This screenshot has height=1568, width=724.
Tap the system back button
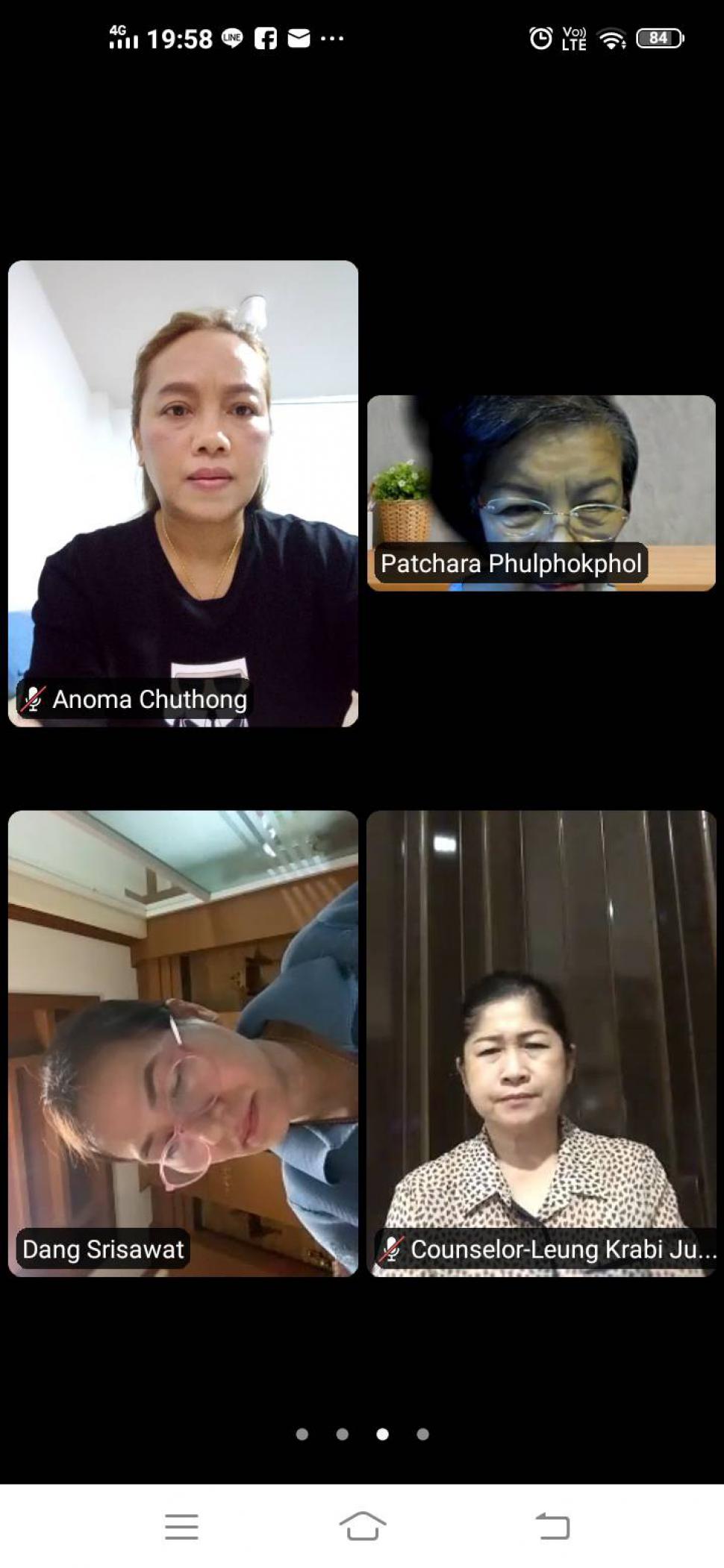pos(553,1525)
